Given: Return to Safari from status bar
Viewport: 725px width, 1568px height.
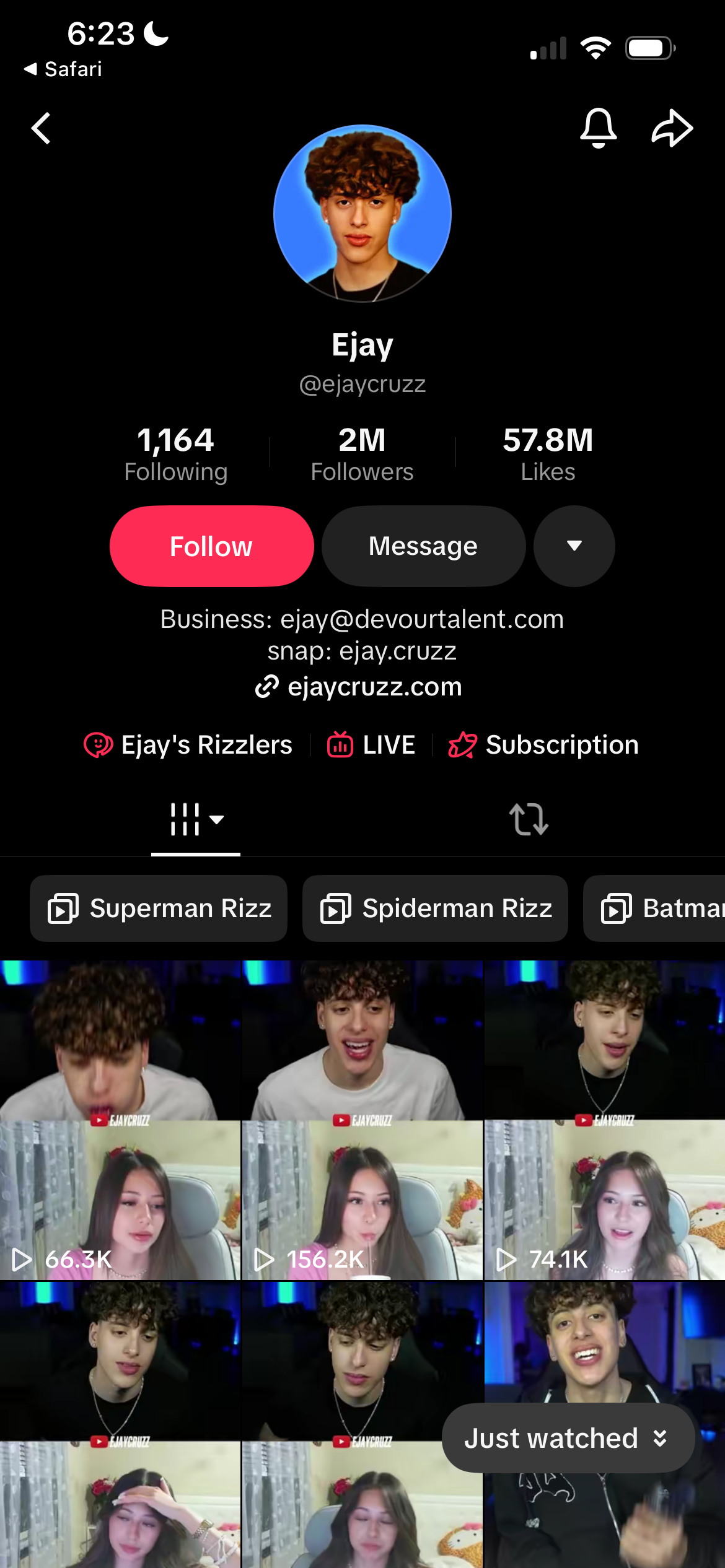Looking at the screenshot, I should [63, 69].
